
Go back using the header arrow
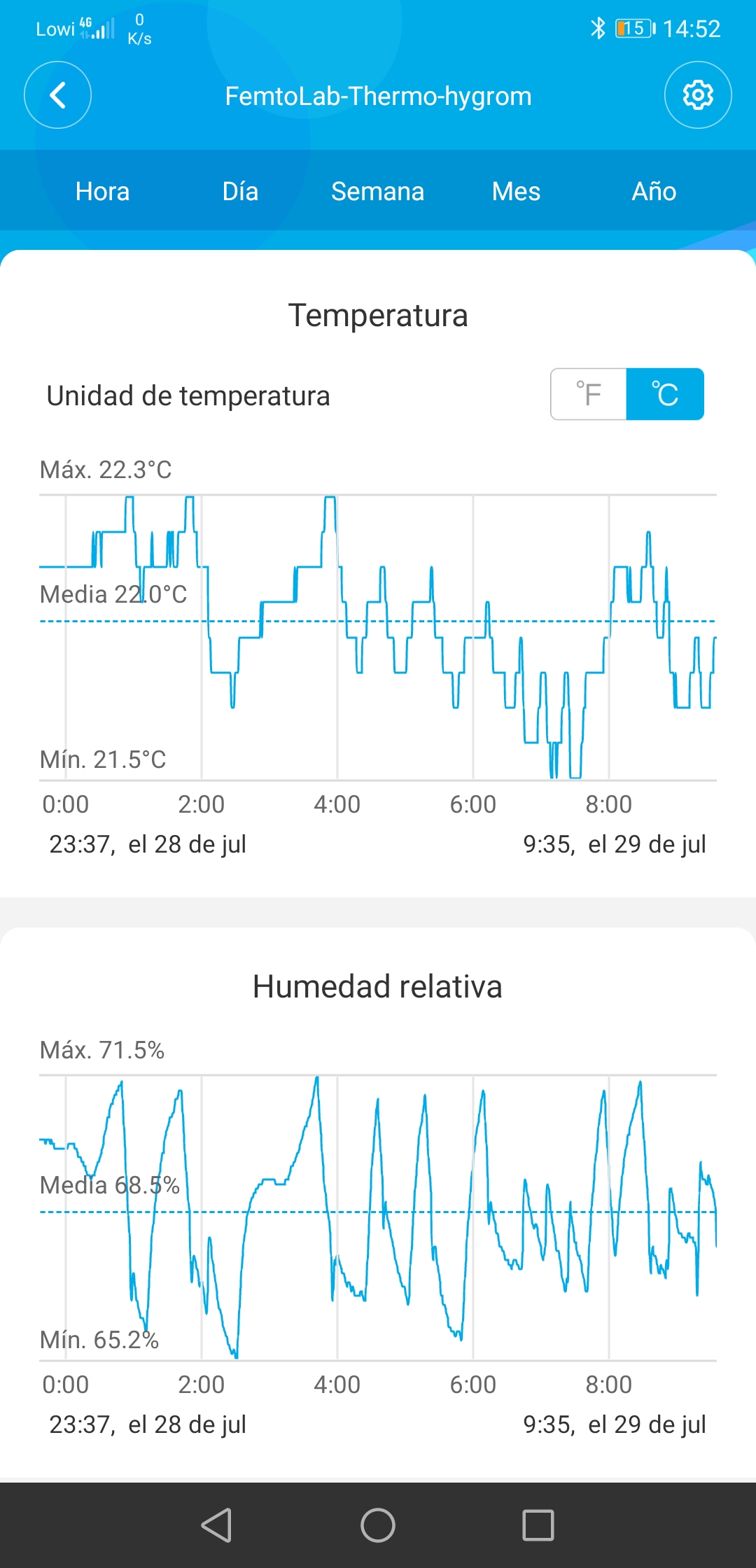point(57,95)
